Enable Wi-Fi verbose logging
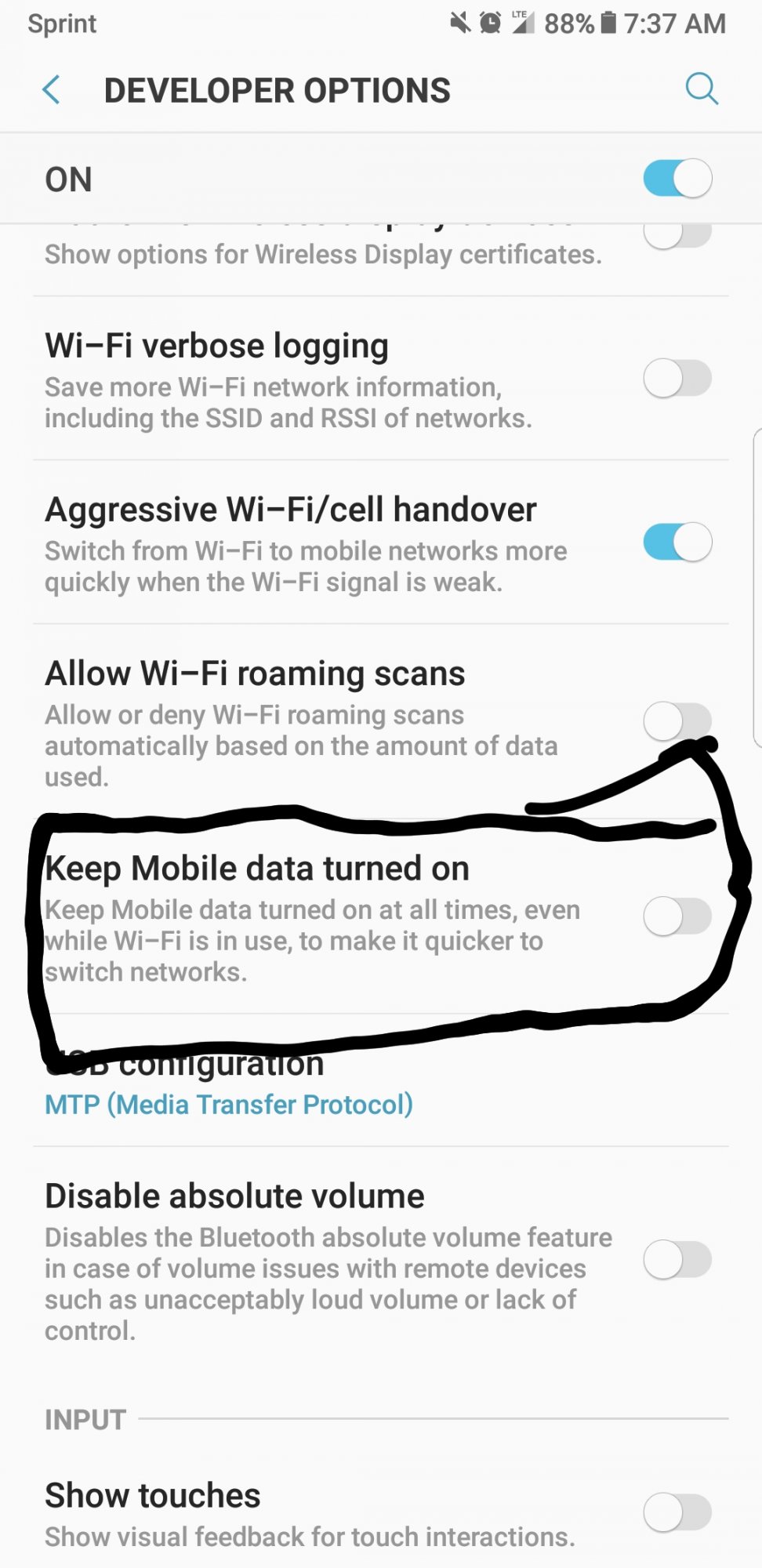Screen dimensions: 762x1568 pos(677,379)
